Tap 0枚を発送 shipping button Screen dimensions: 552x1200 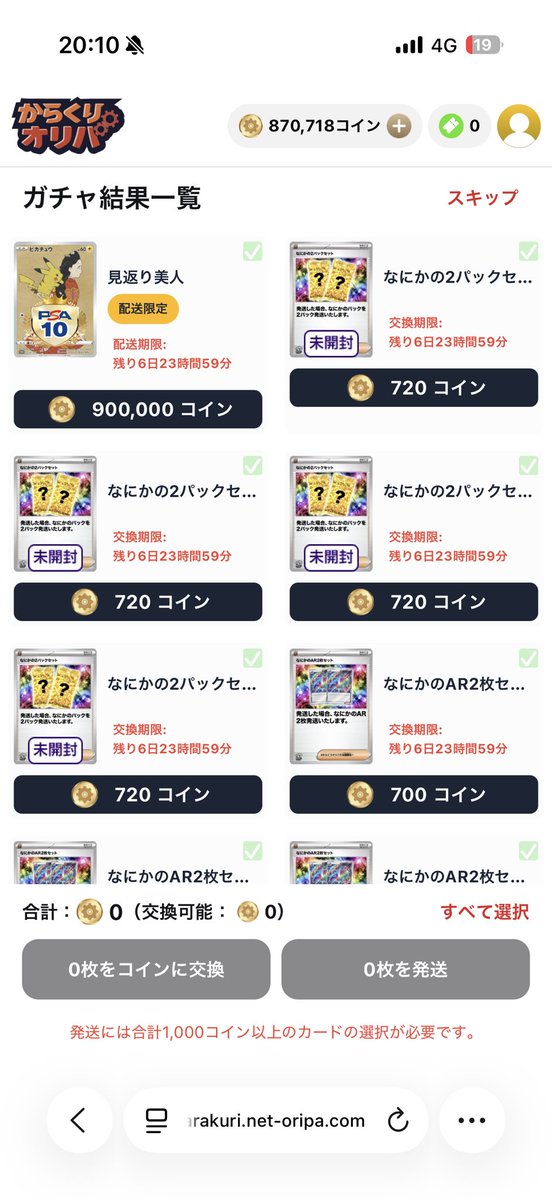405,969
